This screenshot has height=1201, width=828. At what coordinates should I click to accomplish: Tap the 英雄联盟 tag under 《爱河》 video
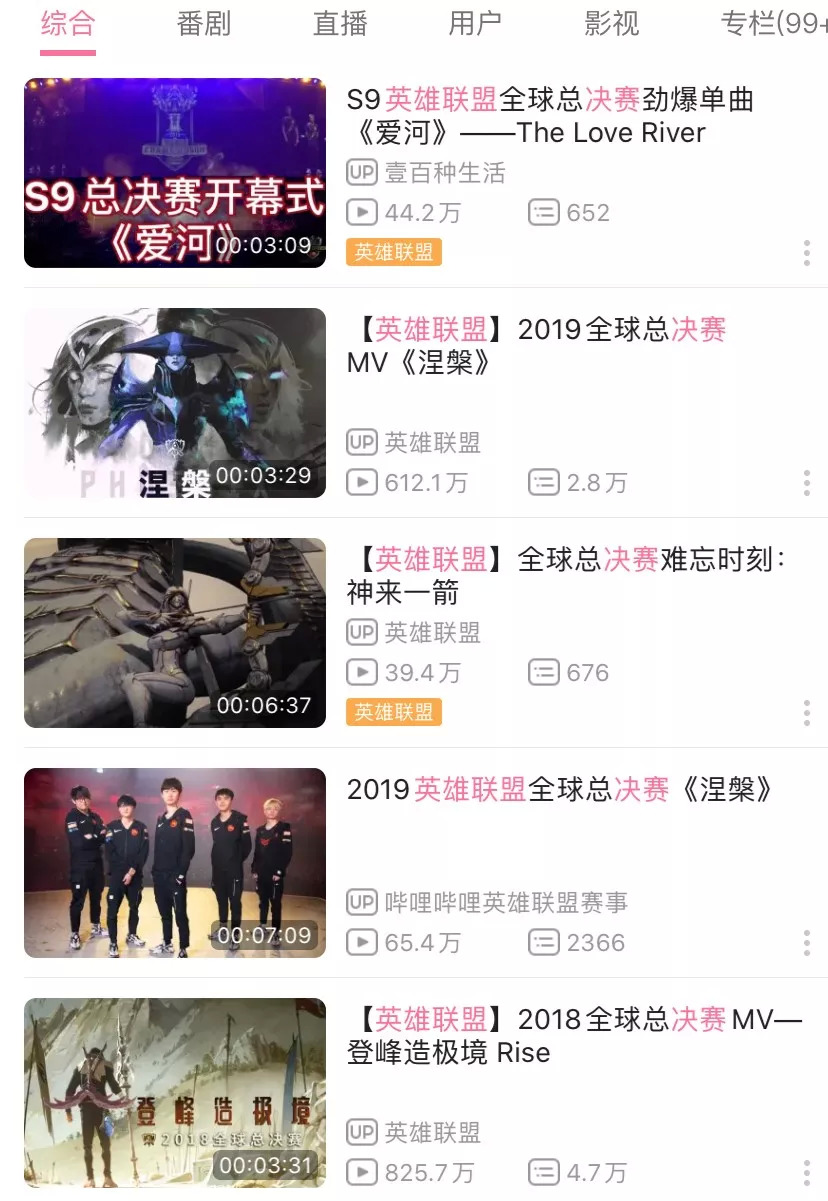(394, 252)
